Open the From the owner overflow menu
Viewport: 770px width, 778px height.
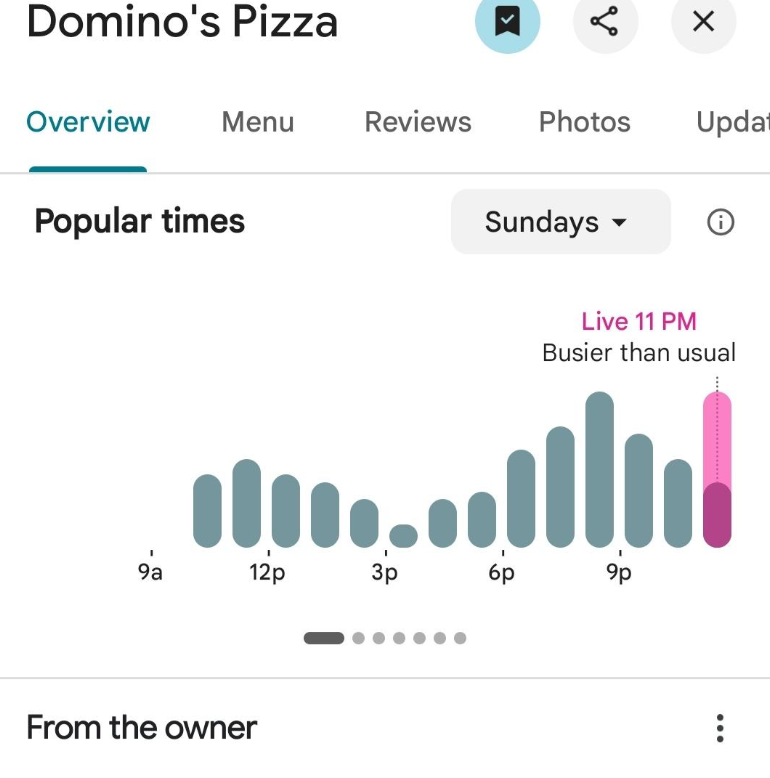coord(720,728)
